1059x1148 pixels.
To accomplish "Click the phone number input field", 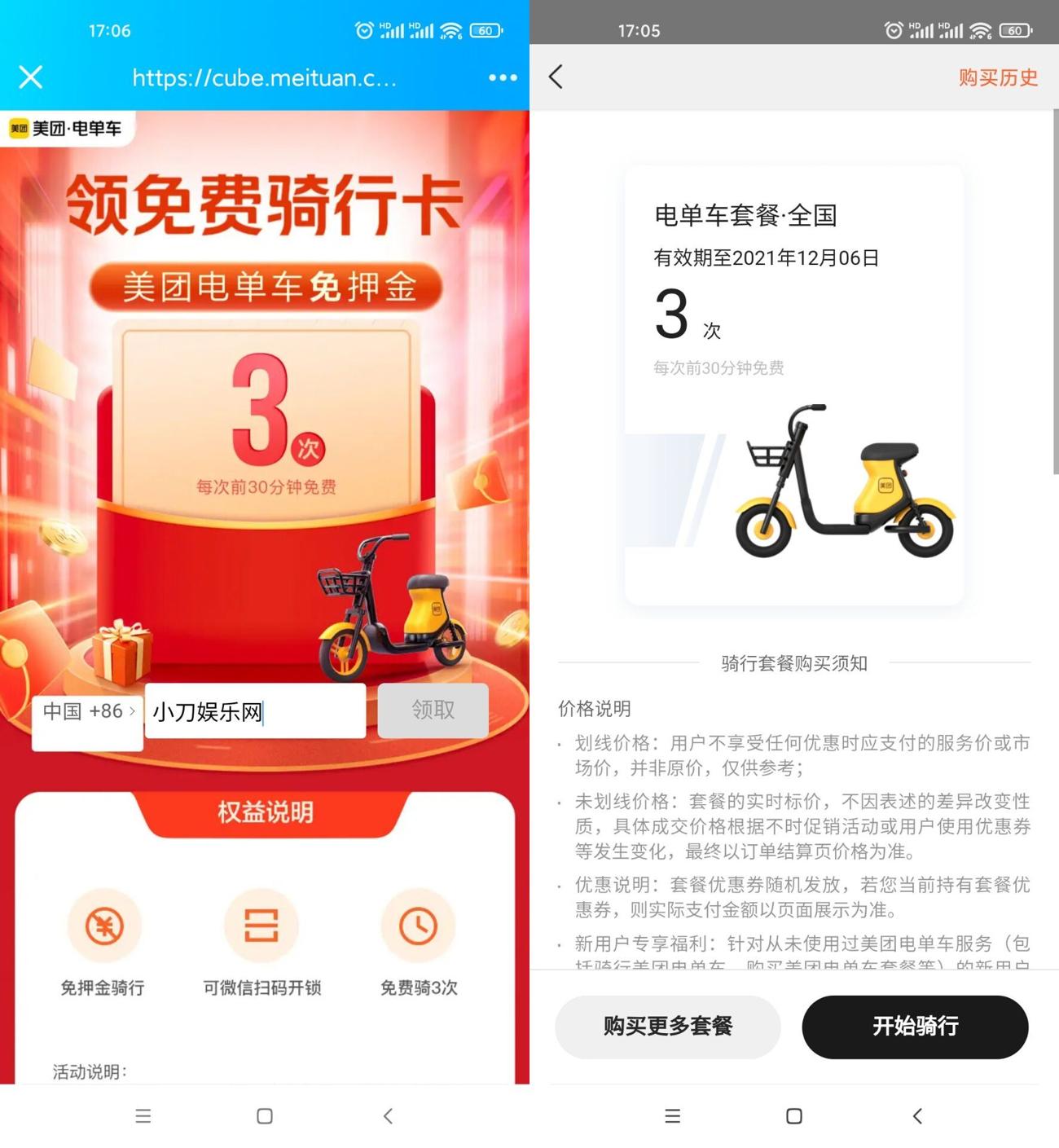I will pyautogui.click(x=254, y=710).
